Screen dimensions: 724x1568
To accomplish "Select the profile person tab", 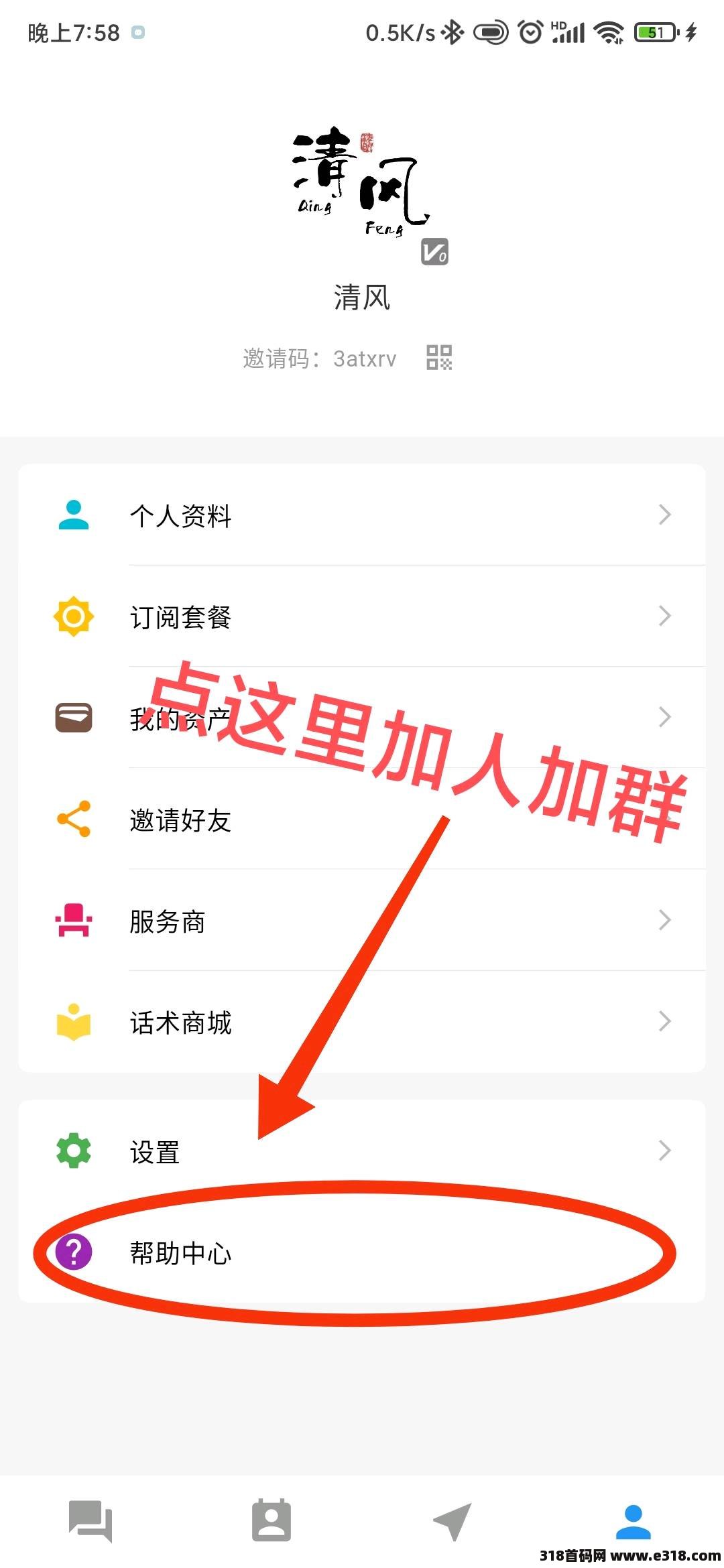I will [633, 1520].
